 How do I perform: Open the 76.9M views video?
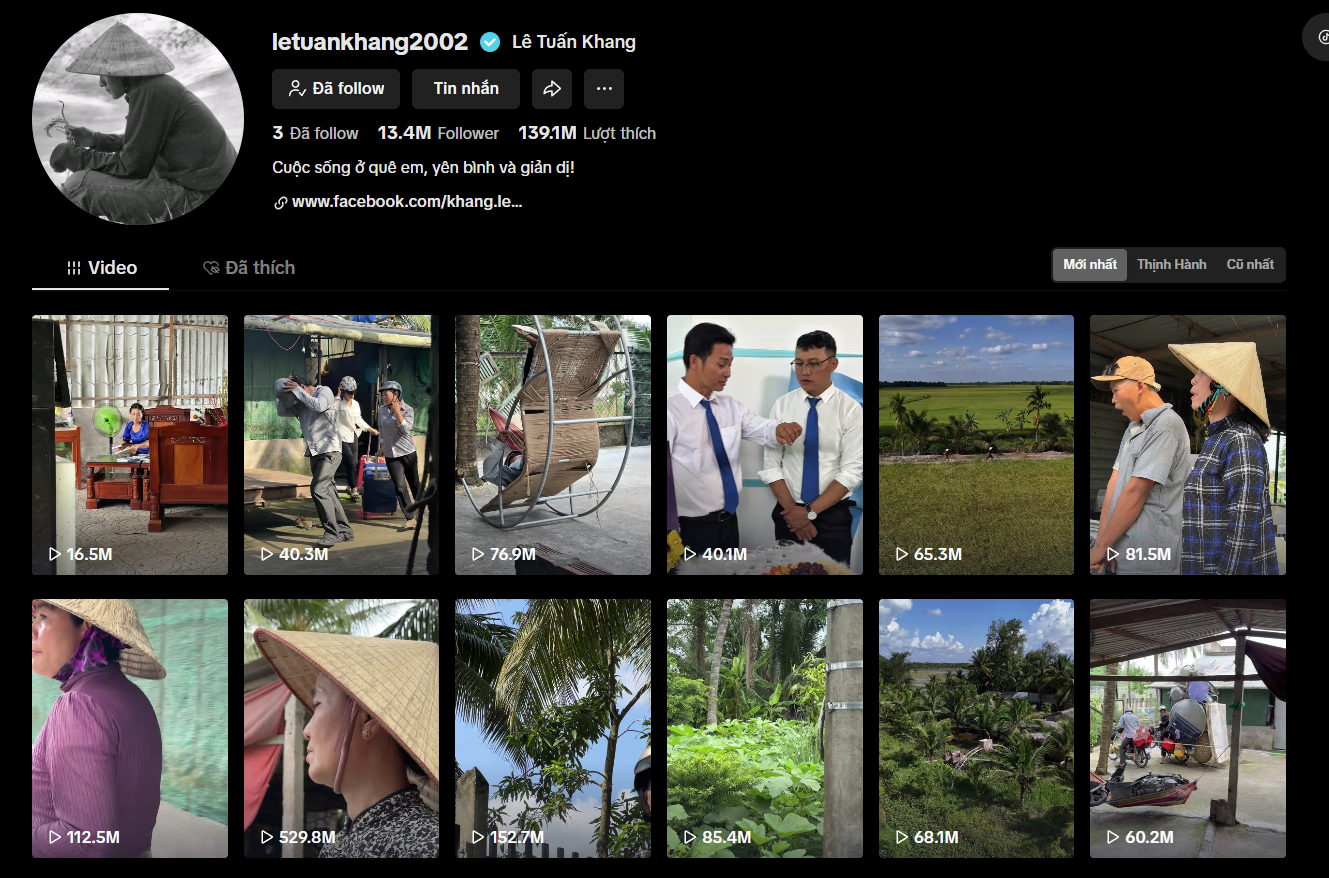pyautogui.click(x=553, y=445)
